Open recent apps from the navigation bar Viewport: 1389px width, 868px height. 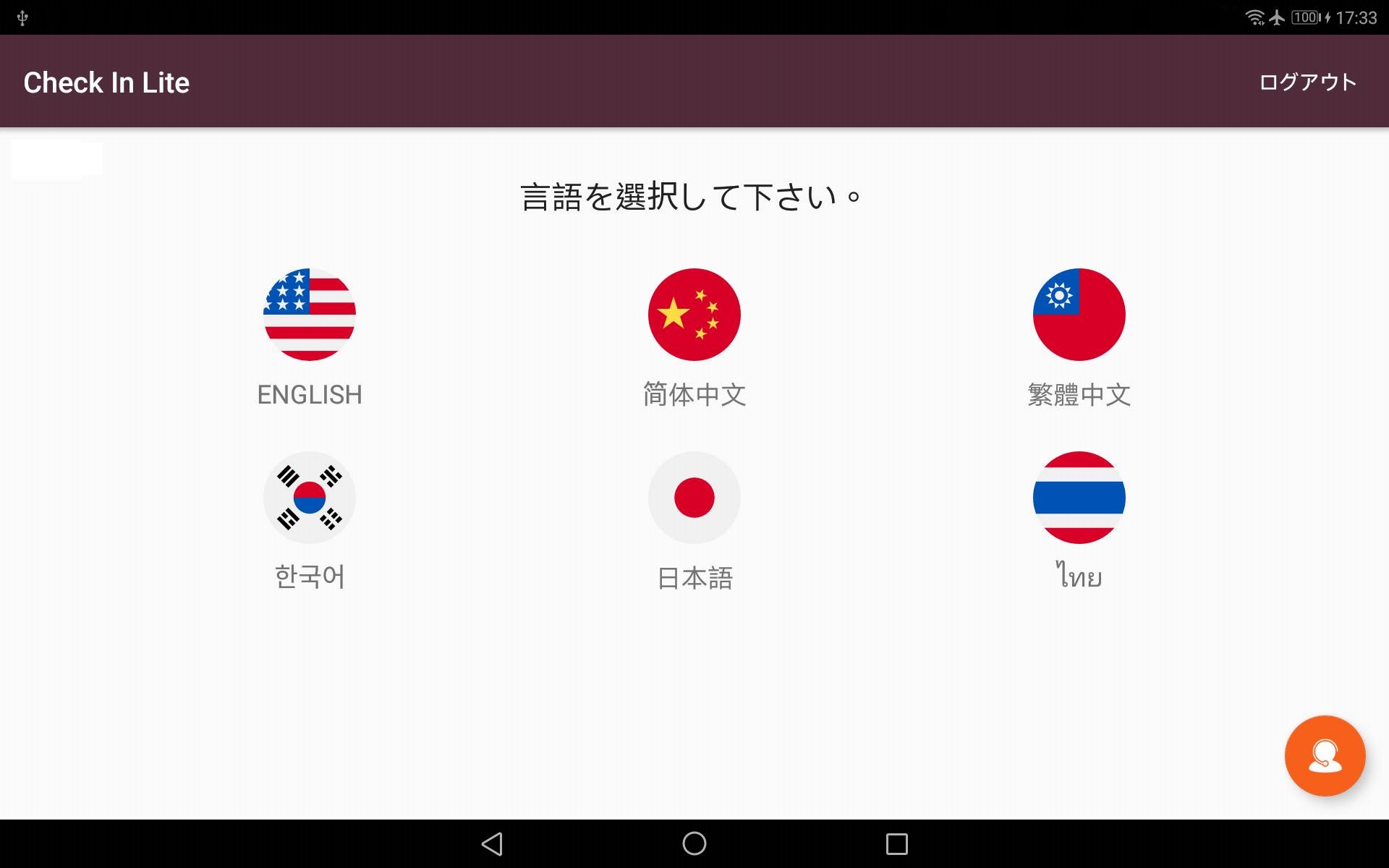[x=896, y=843]
